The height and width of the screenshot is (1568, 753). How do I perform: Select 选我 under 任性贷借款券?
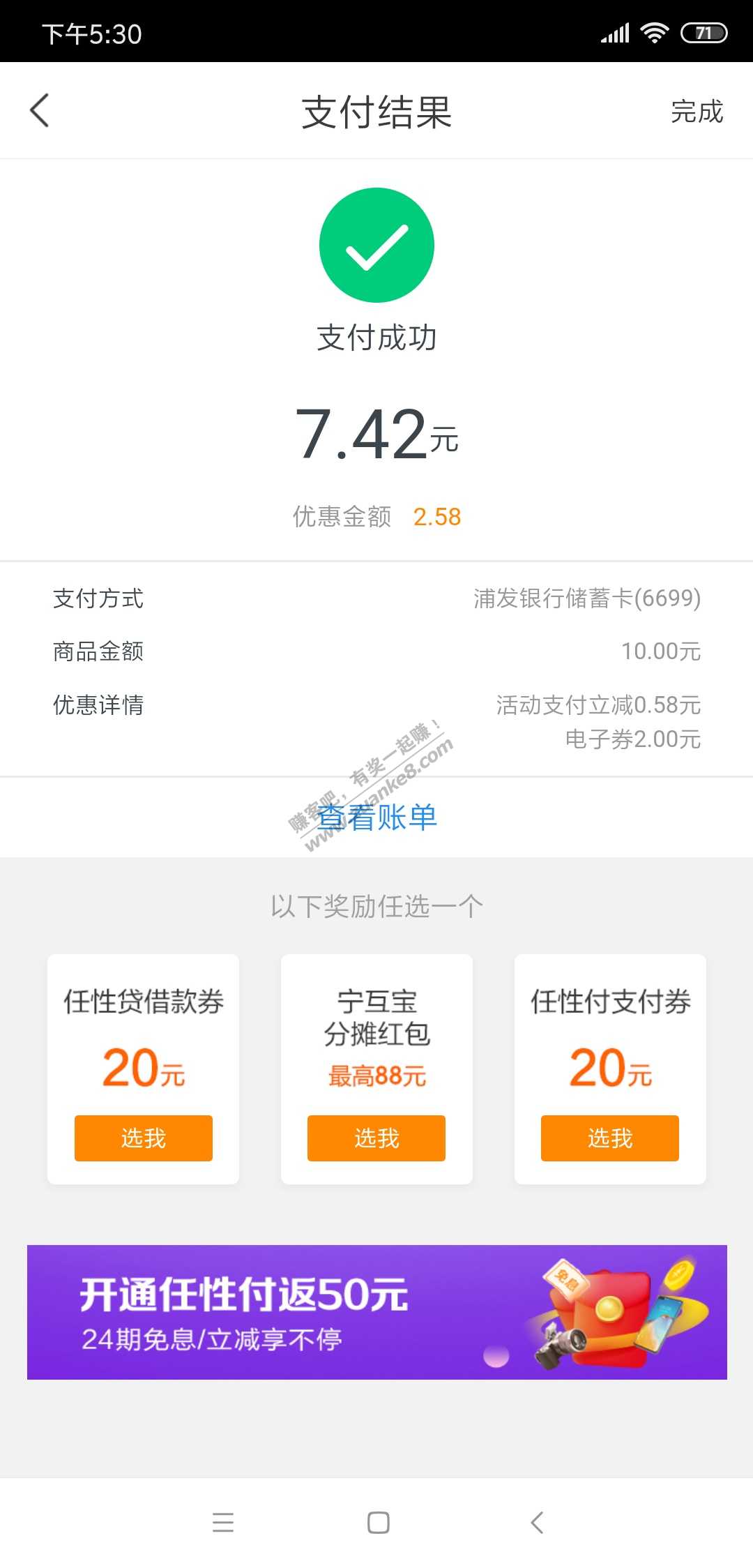coord(144,1138)
